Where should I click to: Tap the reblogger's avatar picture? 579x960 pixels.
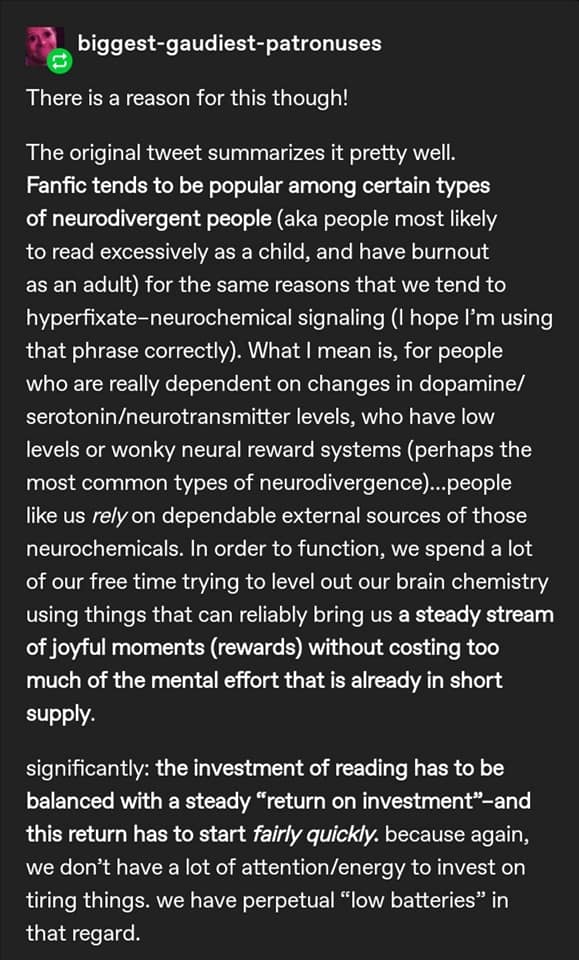(45, 47)
